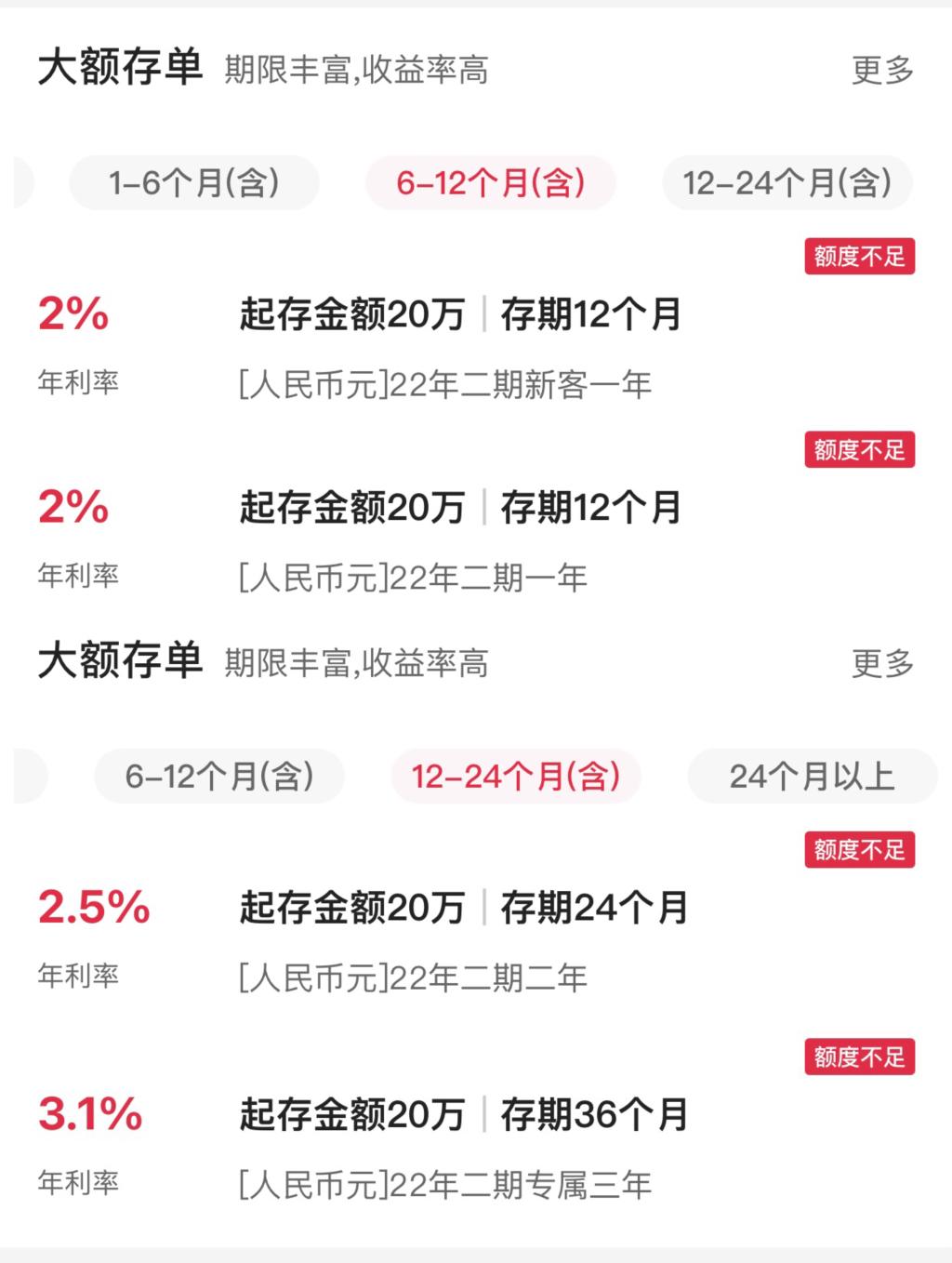952x1263 pixels.
Task: Click the 额度不足 badge on 专属三年 product
Action: click(858, 1057)
